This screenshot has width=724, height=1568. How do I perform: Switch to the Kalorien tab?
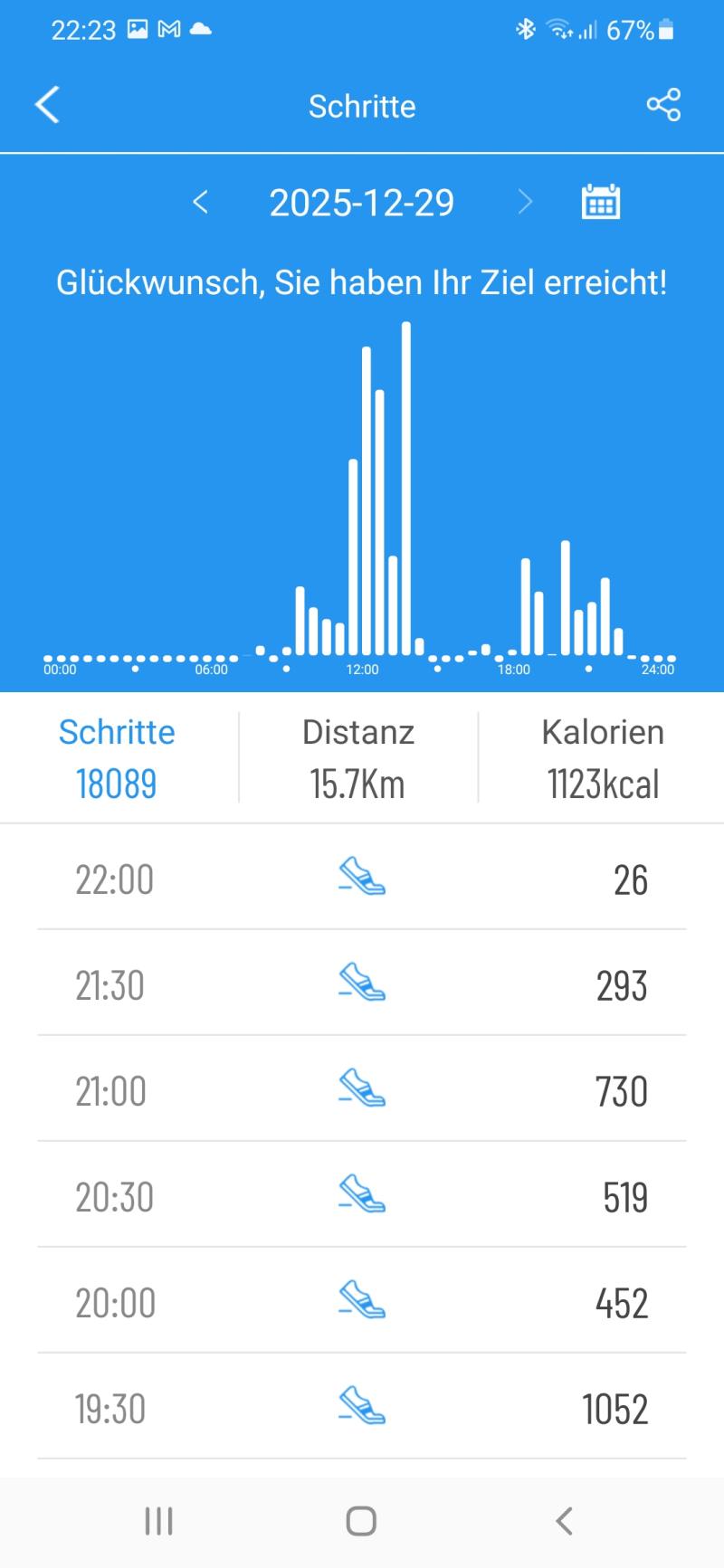pos(603,757)
